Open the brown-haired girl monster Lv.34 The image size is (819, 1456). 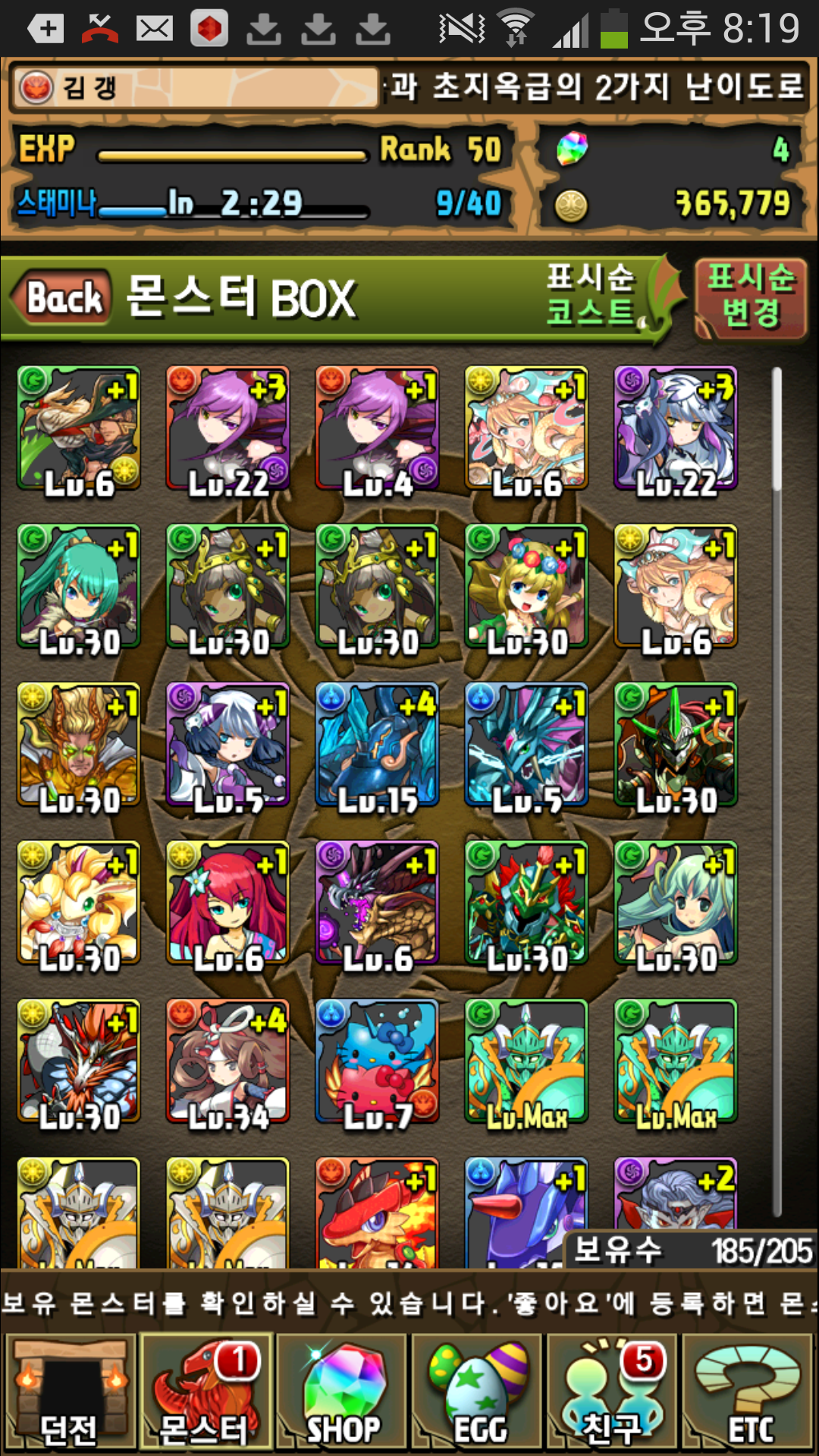(x=228, y=1062)
